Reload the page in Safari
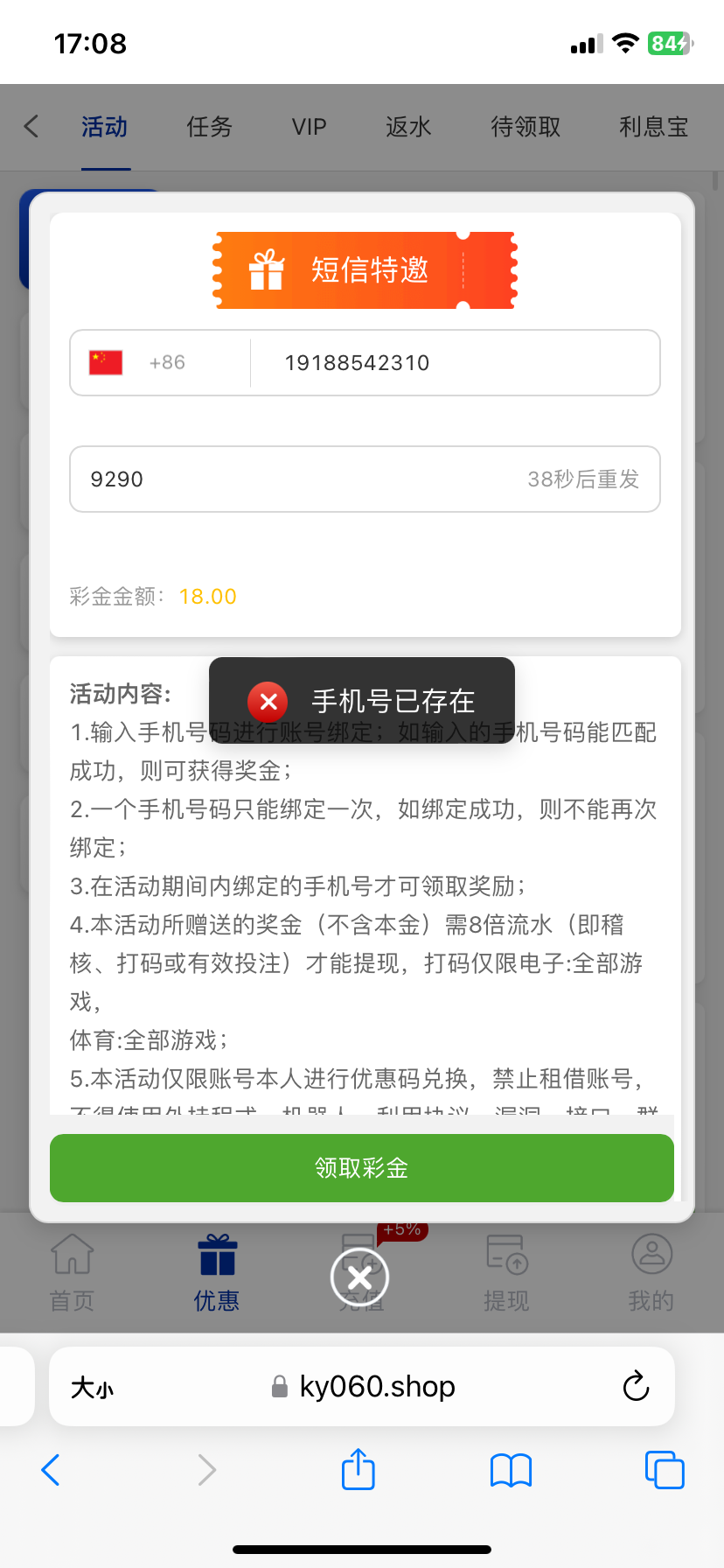The width and height of the screenshot is (724, 1568). [636, 1386]
